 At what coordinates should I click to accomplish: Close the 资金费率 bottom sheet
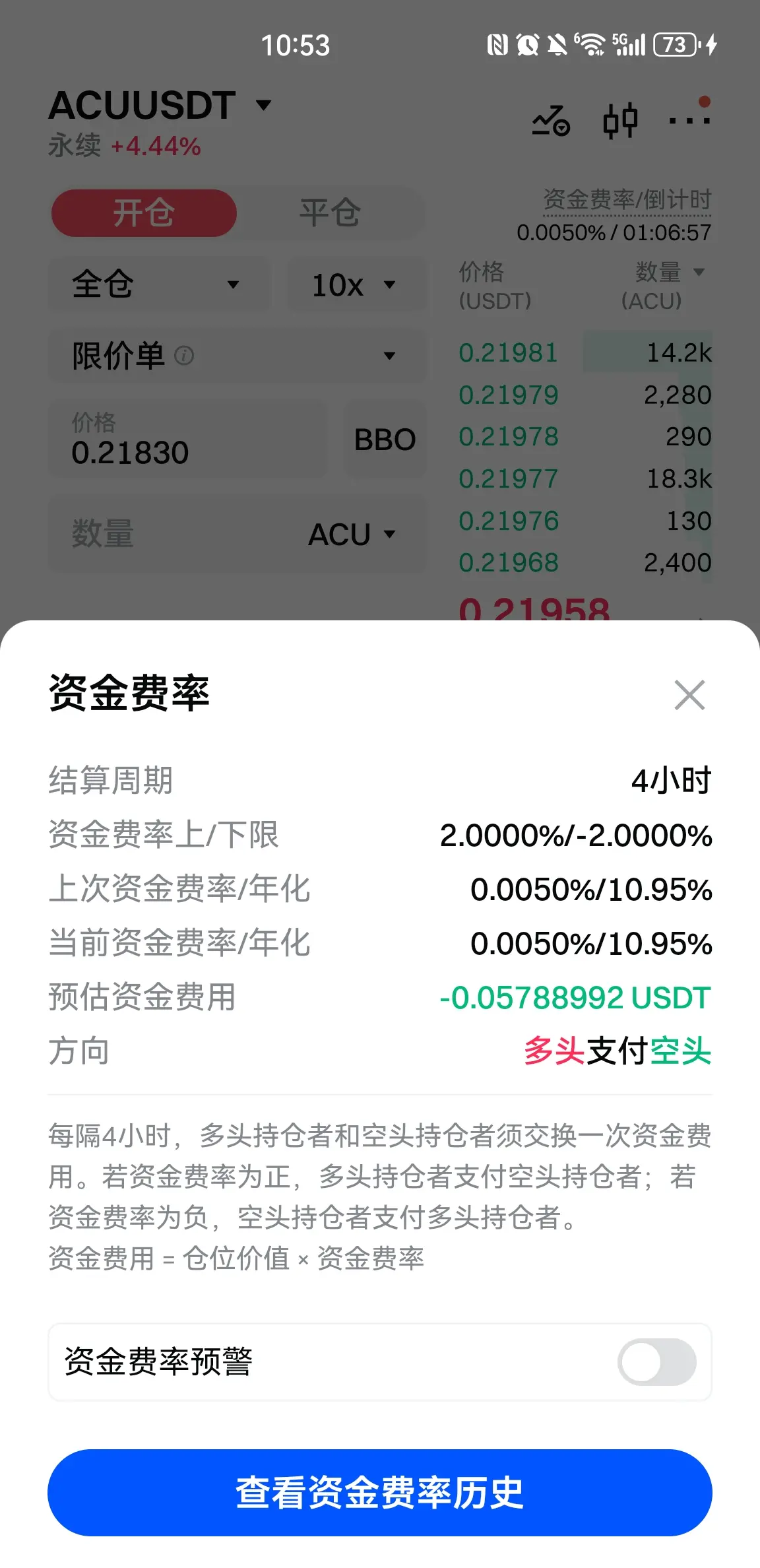click(x=689, y=695)
